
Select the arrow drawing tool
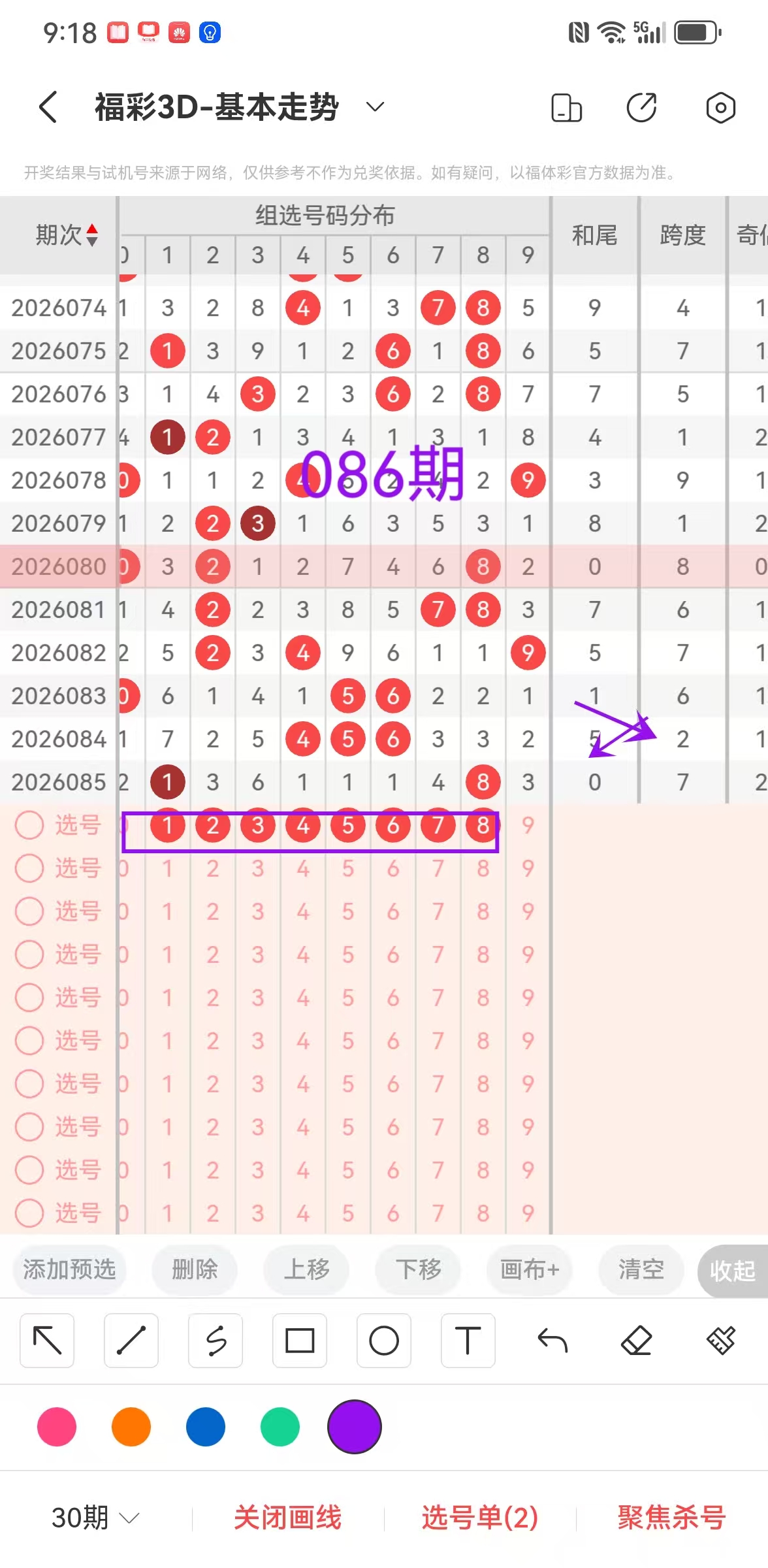click(47, 1341)
